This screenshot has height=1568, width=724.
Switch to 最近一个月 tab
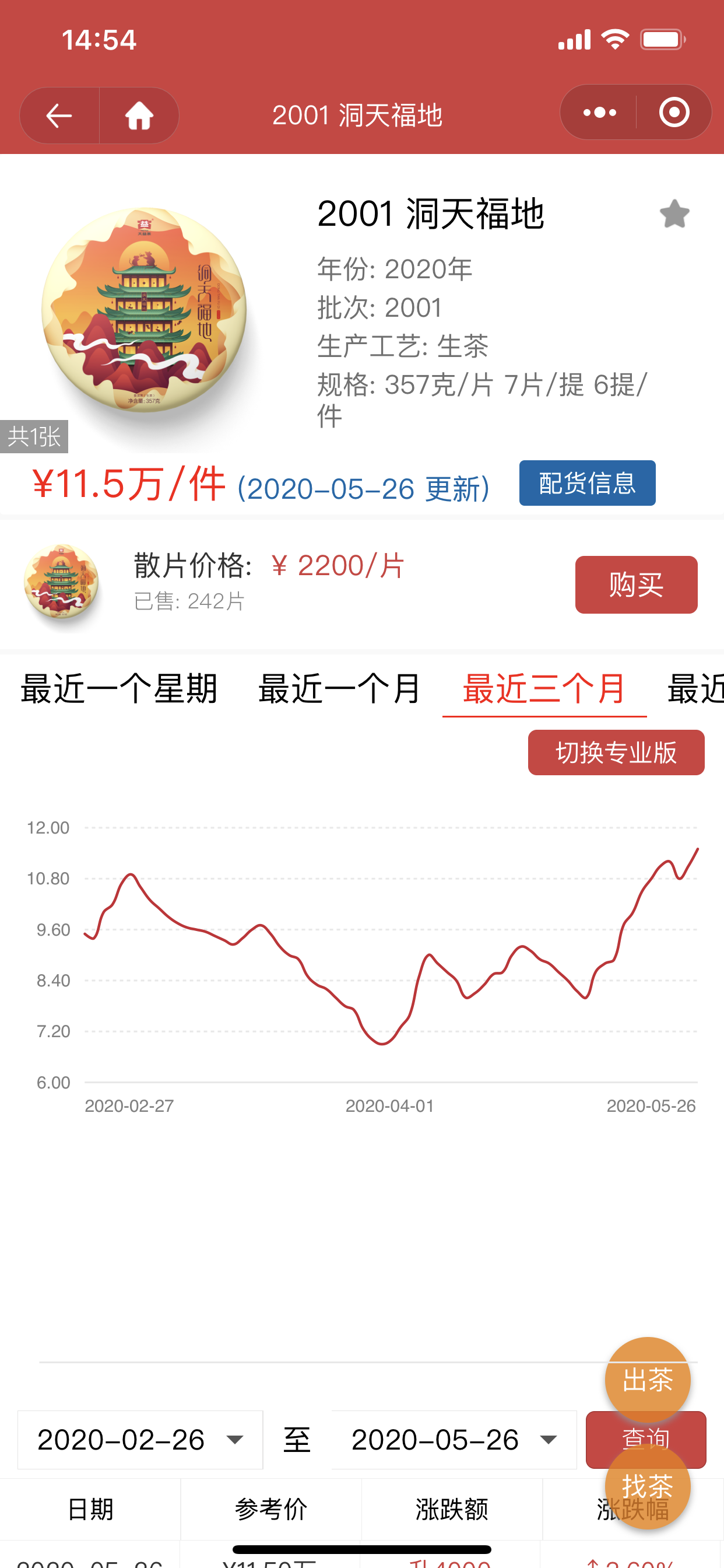(339, 689)
